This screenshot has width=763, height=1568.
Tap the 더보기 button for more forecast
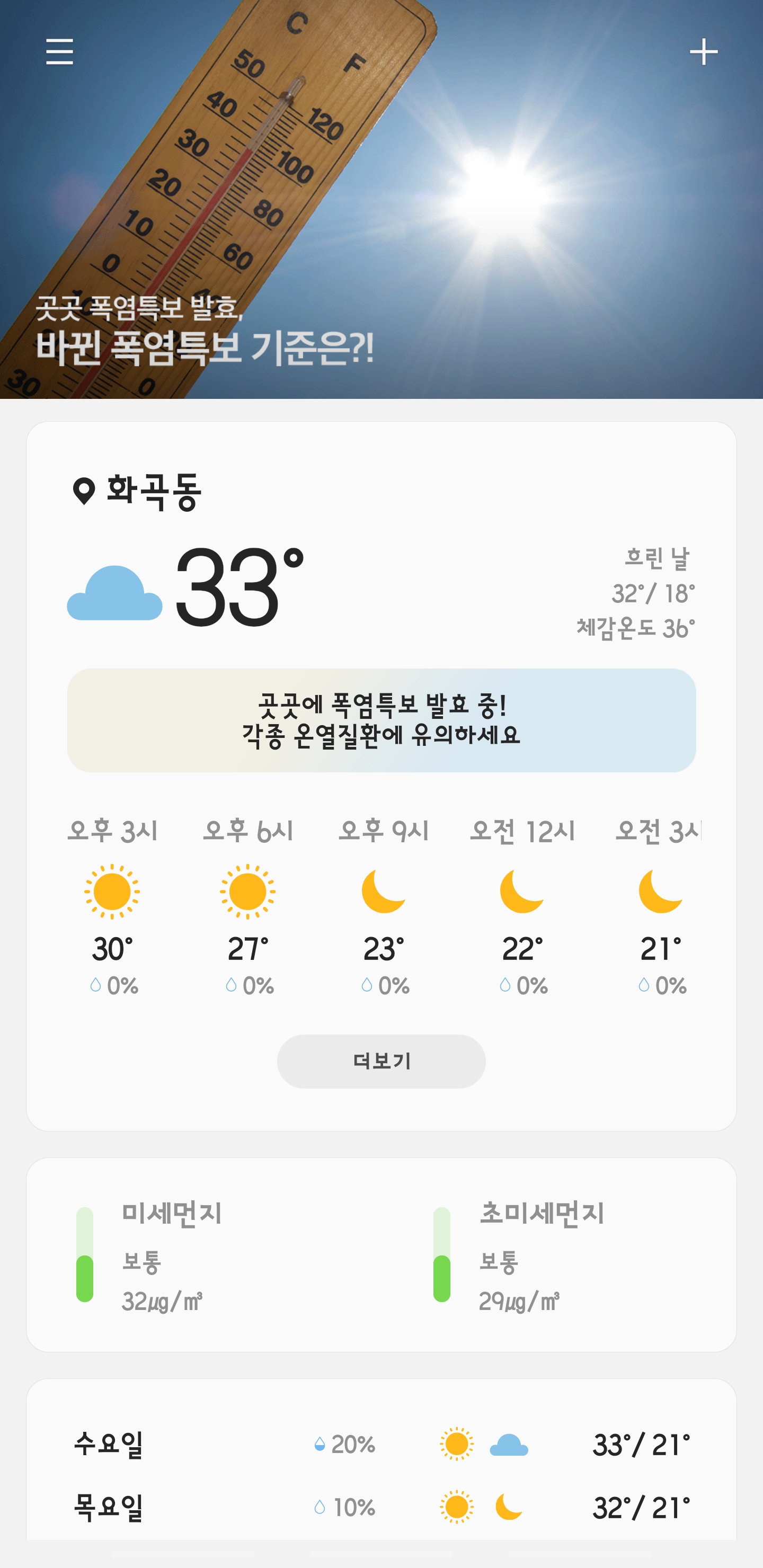tap(381, 1061)
